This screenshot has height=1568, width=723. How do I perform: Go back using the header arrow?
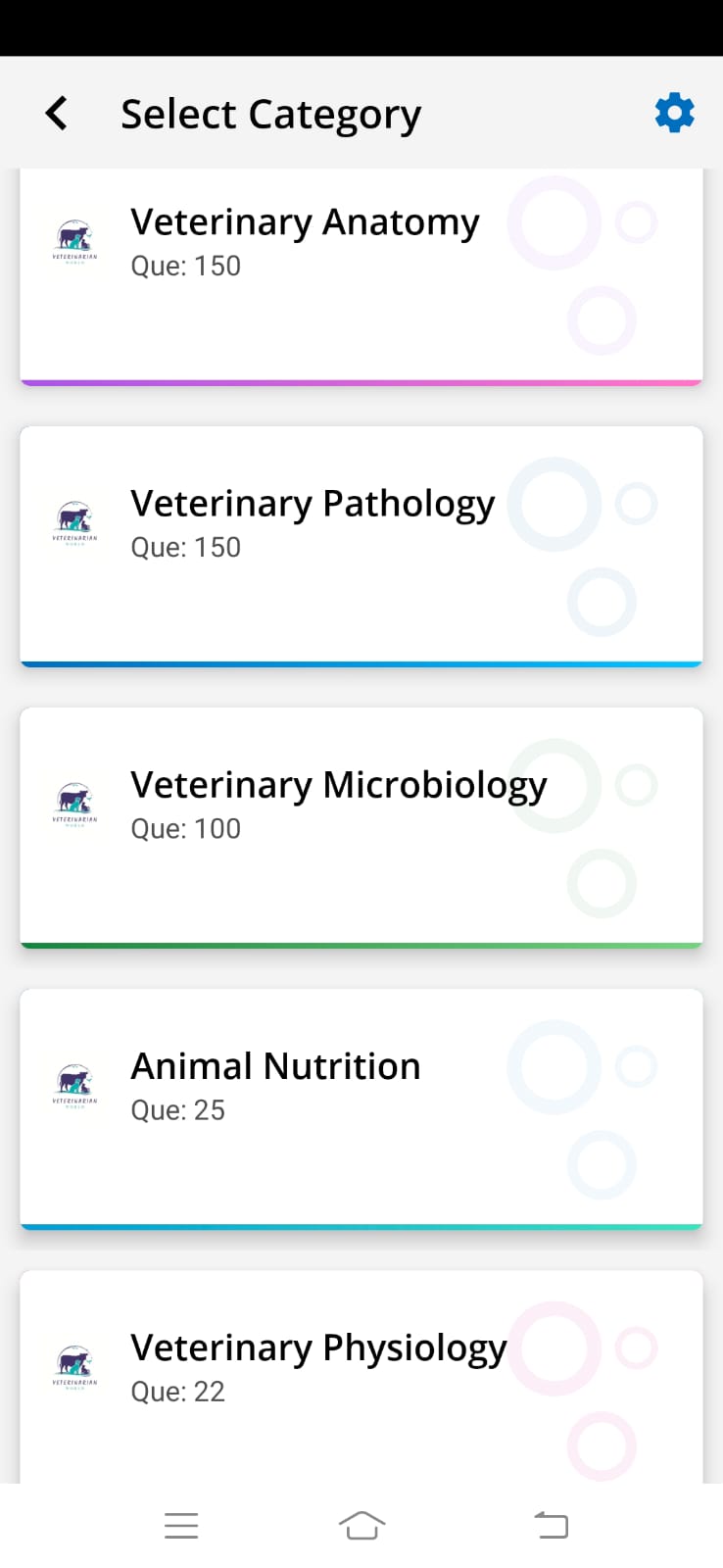(x=57, y=114)
